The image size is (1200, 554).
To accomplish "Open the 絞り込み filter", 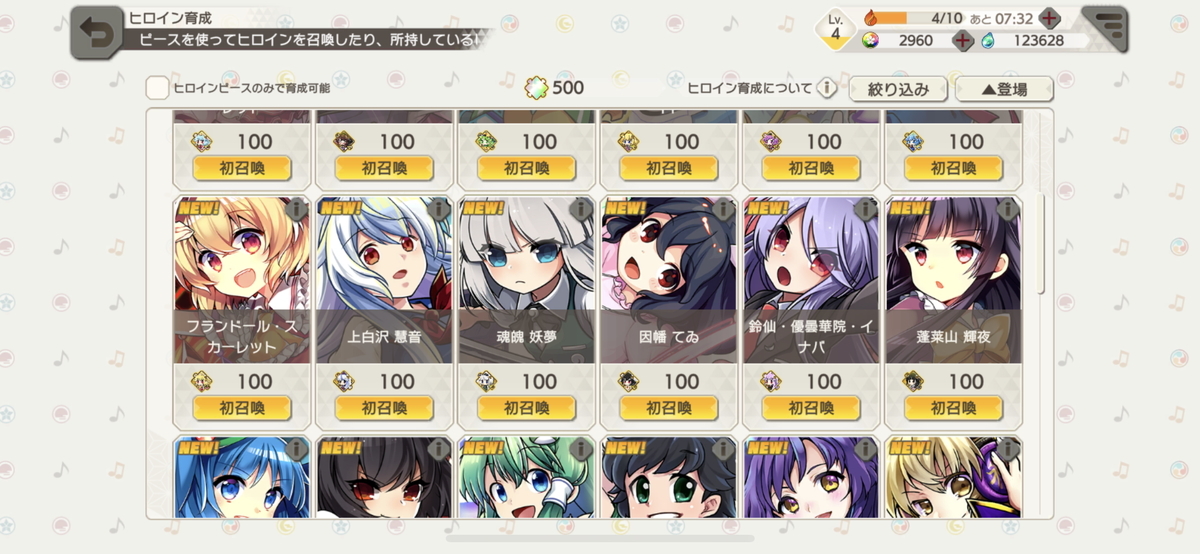I will pyautogui.click(x=898, y=89).
